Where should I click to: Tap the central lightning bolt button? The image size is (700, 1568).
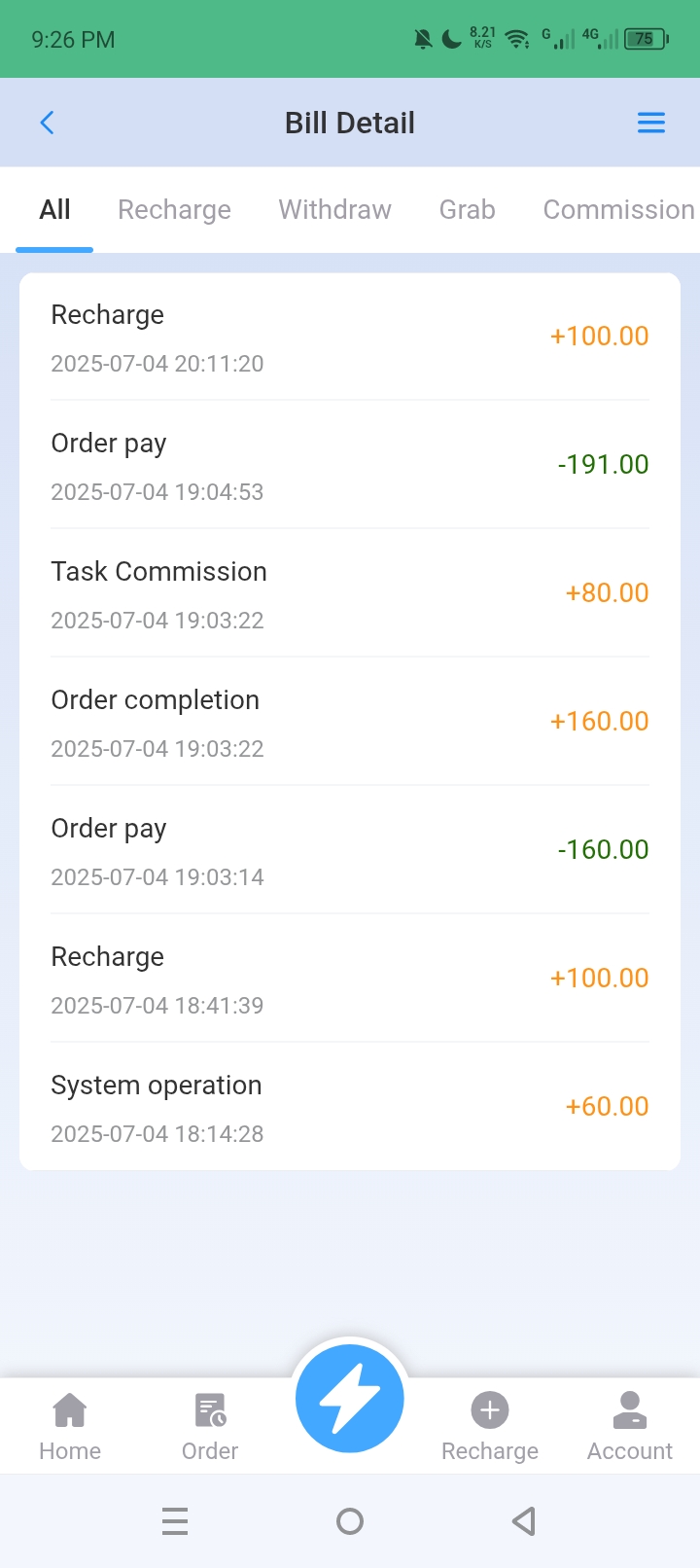pyautogui.click(x=350, y=1399)
